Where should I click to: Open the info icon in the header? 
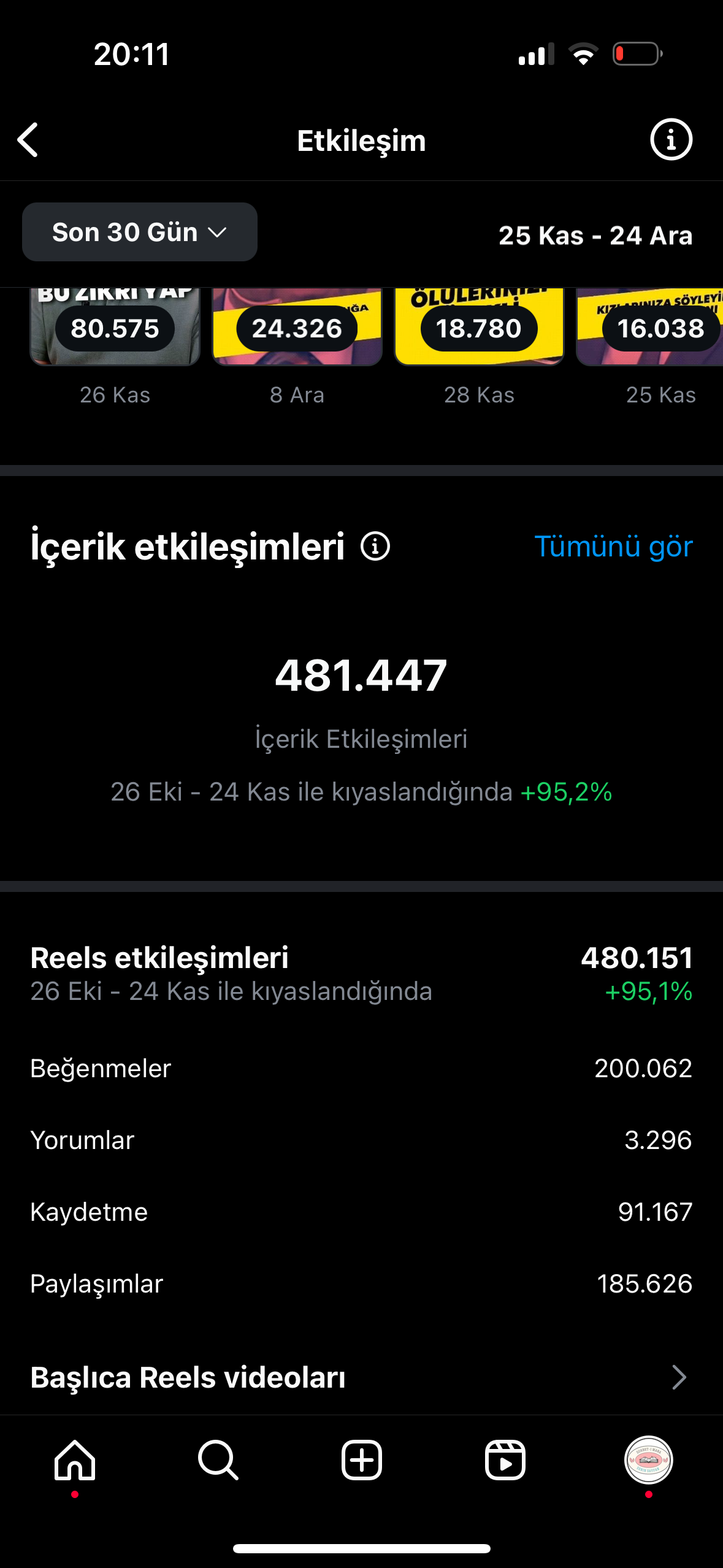[671, 139]
